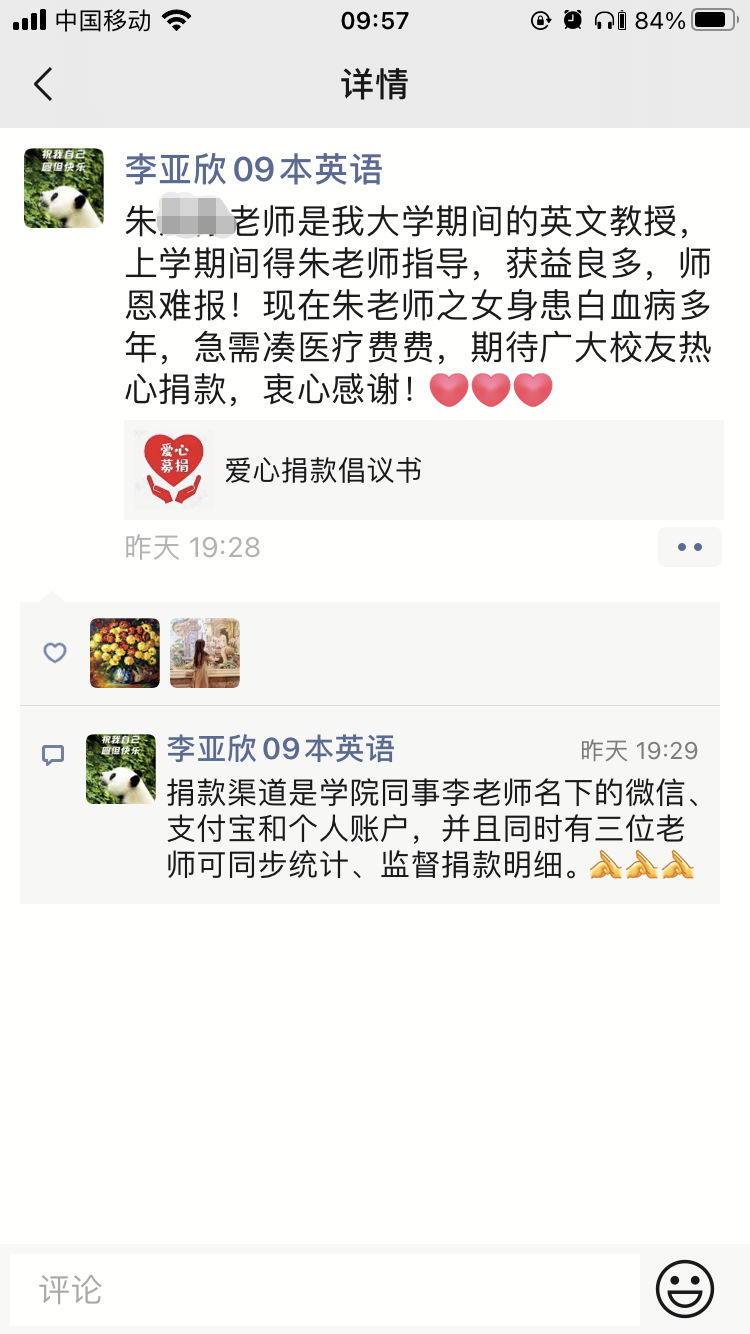Open 李亚欣 09本英语 profile from post header
Screen dimensions: 750x1334
253,170
